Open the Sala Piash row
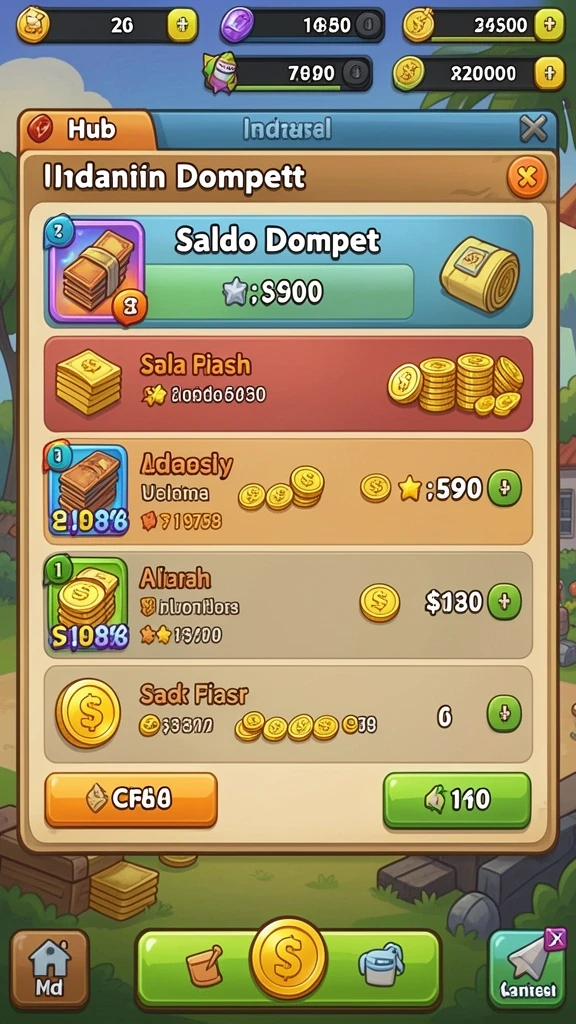The height and width of the screenshot is (1024, 576). tap(288, 383)
